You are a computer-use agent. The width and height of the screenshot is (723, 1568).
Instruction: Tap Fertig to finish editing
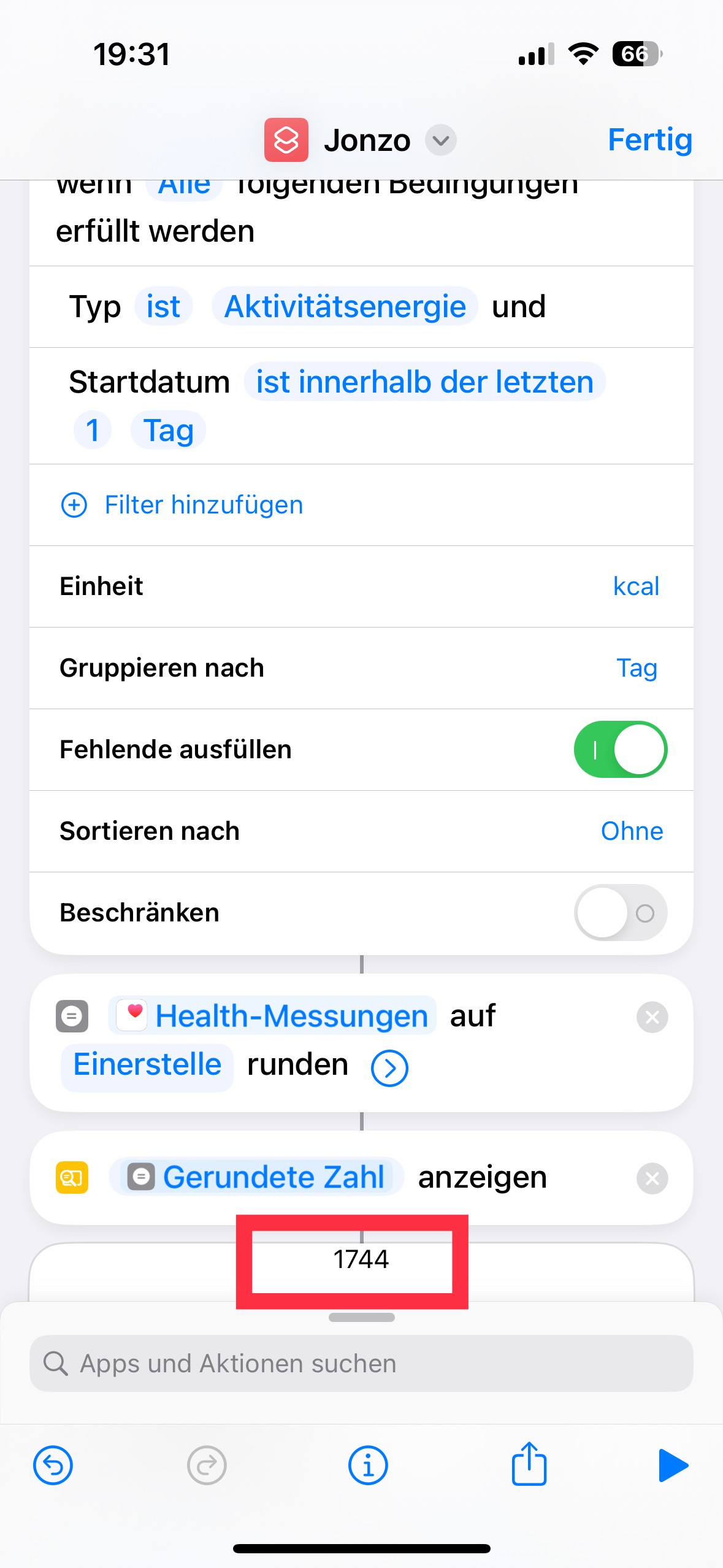point(649,140)
